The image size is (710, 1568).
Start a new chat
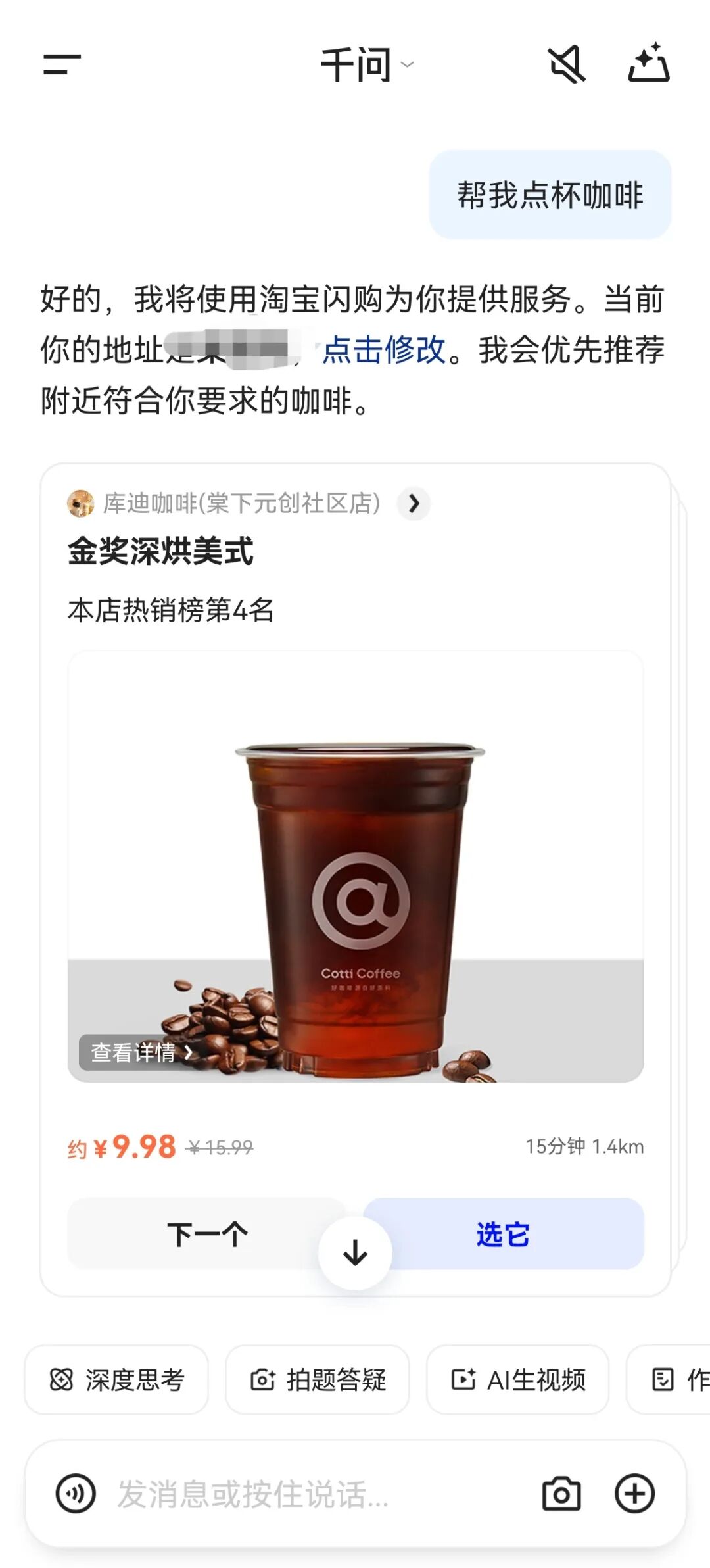coord(648,64)
